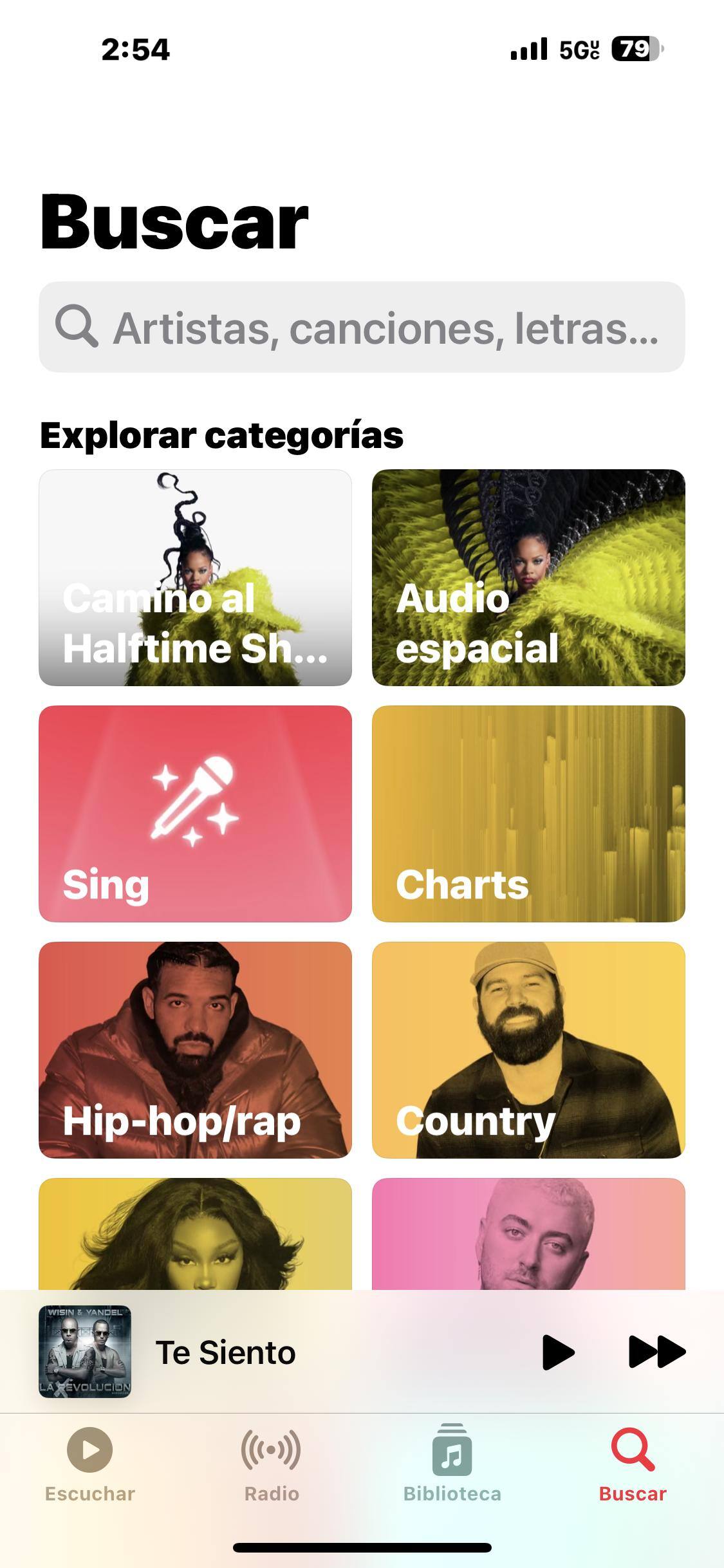Open the Sing category card
The height and width of the screenshot is (1568, 724).
coord(195,814)
